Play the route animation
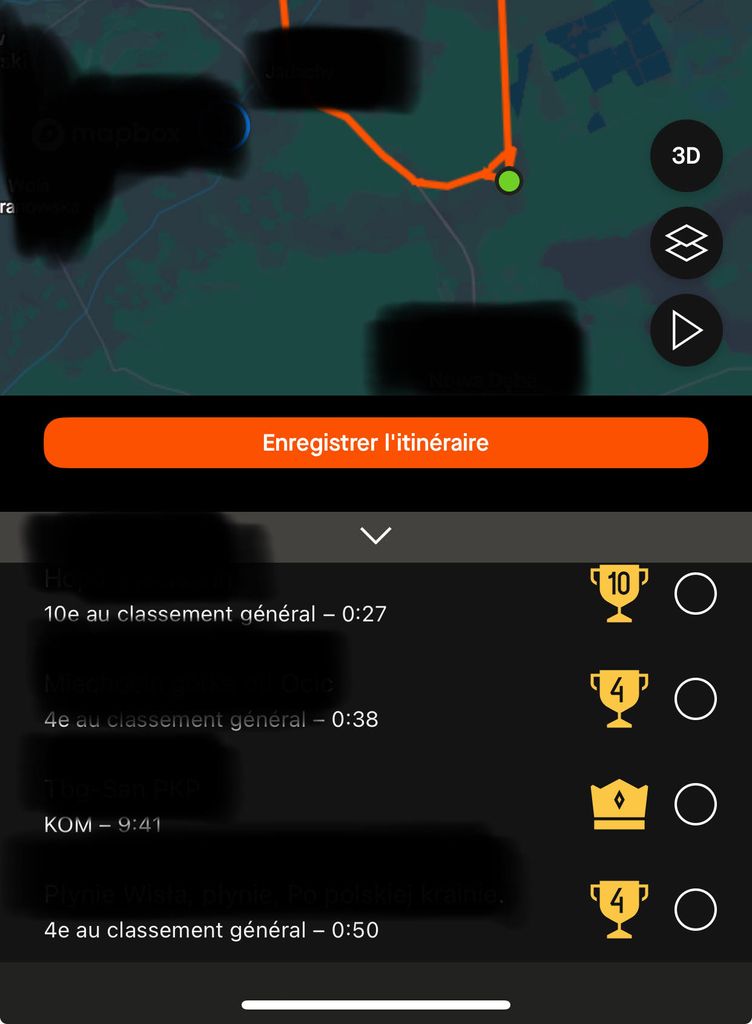The width and height of the screenshot is (752, 1024). pyautogui.click(x=686, y=330)
